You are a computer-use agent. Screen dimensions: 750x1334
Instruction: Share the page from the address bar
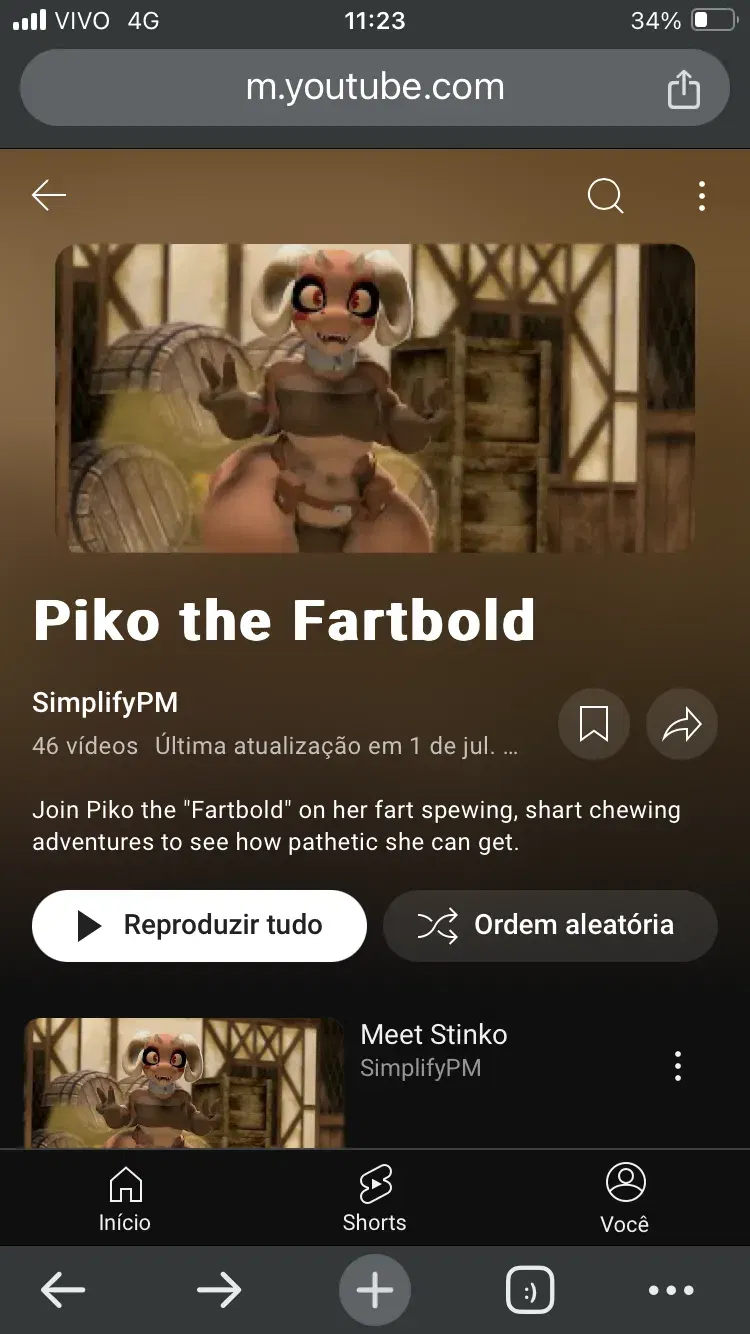pyautogui.click(x=684, y=88)
